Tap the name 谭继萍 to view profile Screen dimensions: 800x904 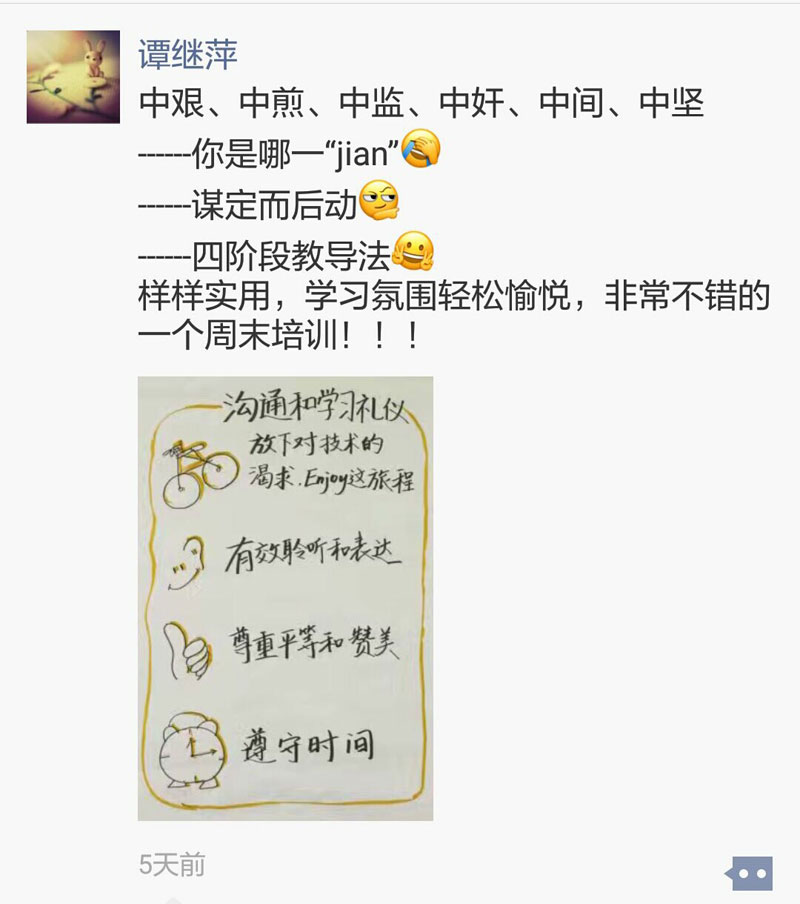(x=189, y=54)
